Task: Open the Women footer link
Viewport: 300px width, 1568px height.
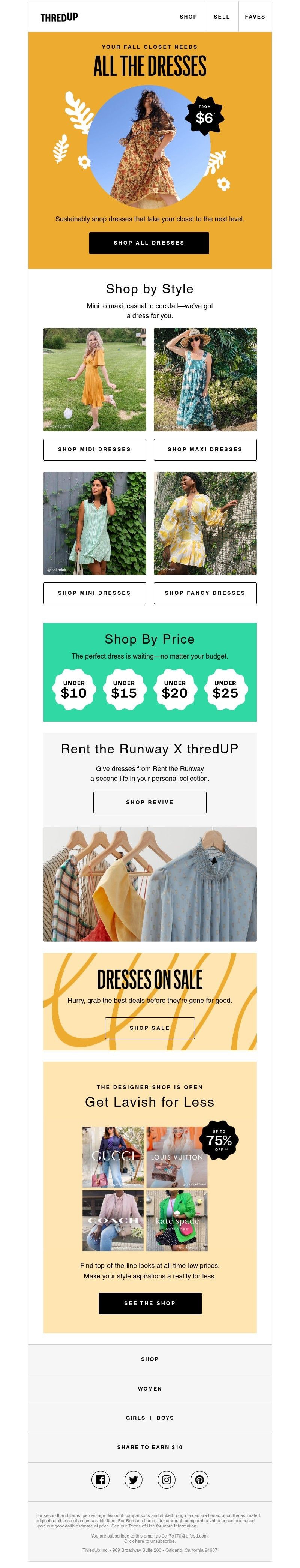Action: coord(150,1388)
